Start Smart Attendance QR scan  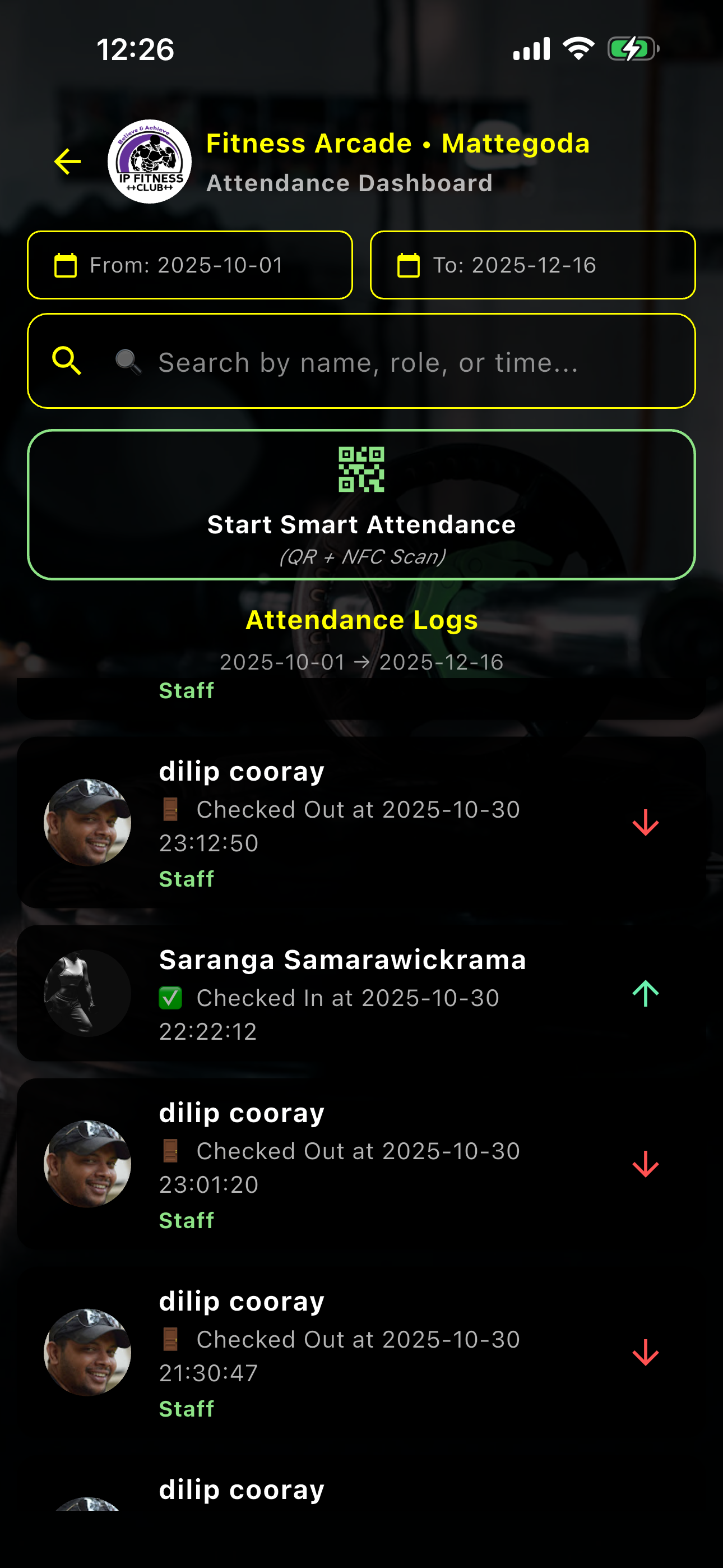pos(361,505)
